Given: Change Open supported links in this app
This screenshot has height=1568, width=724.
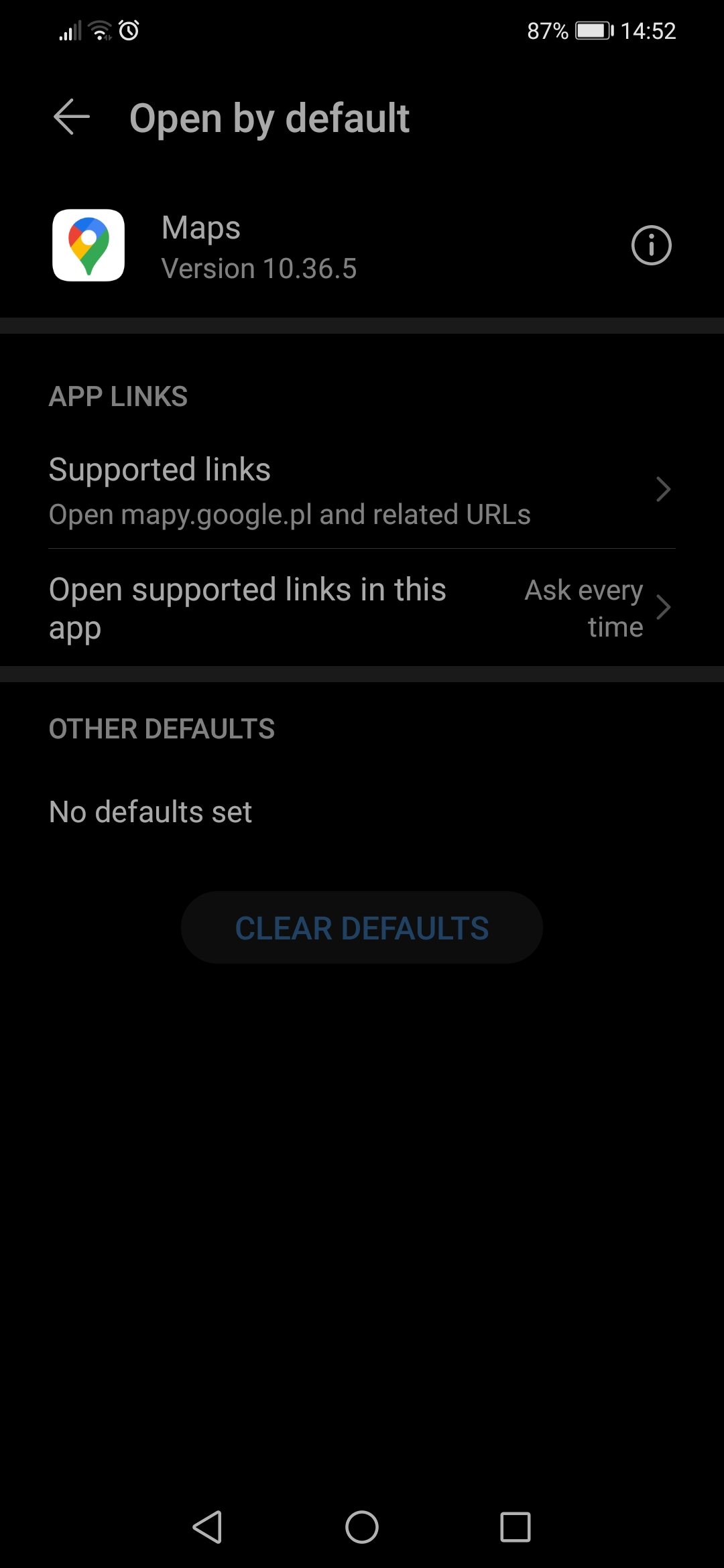Looking at the screenshot, I should (362, 608).
